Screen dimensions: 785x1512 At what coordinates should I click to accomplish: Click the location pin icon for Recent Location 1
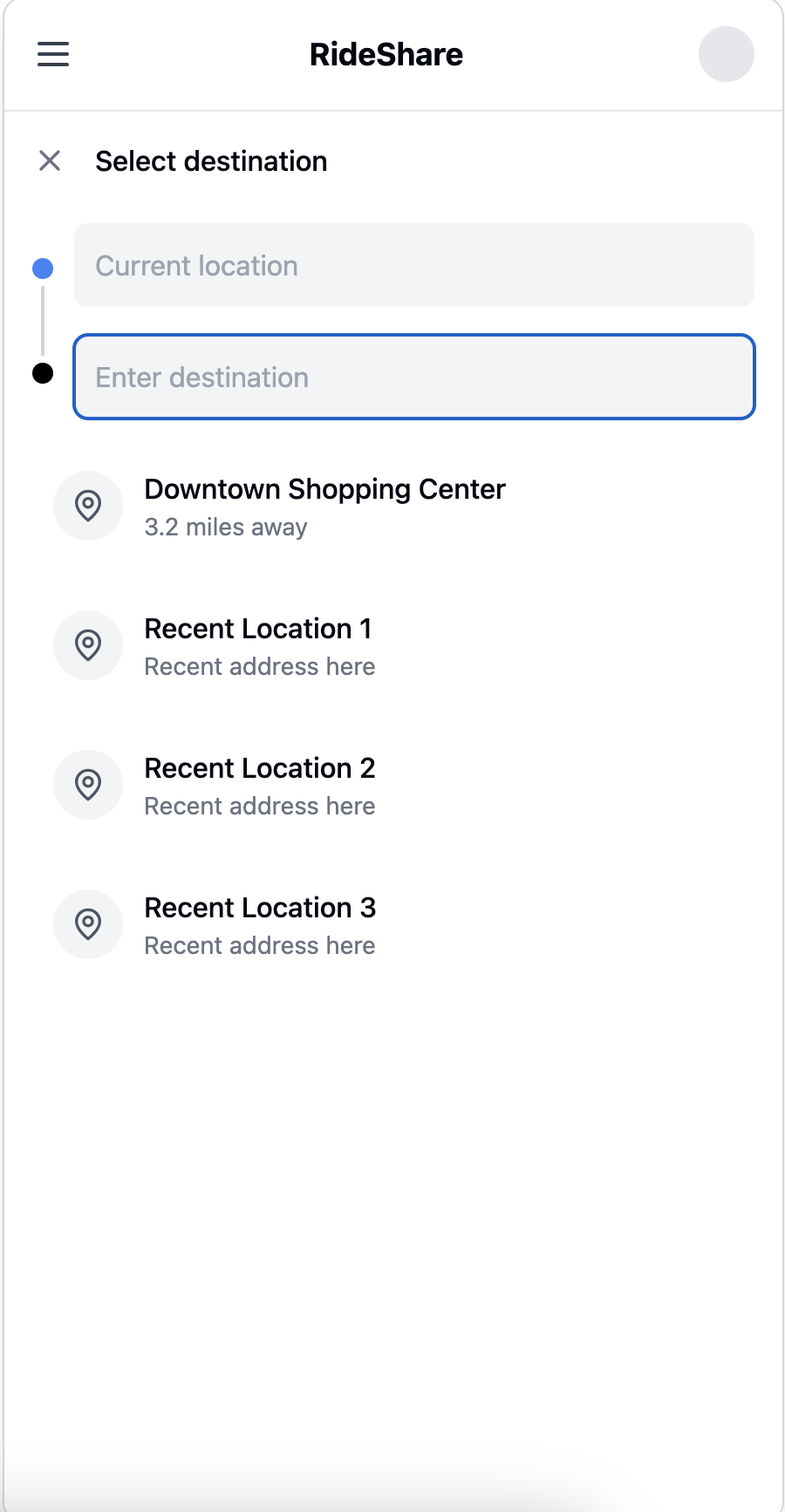coord(87,645)
